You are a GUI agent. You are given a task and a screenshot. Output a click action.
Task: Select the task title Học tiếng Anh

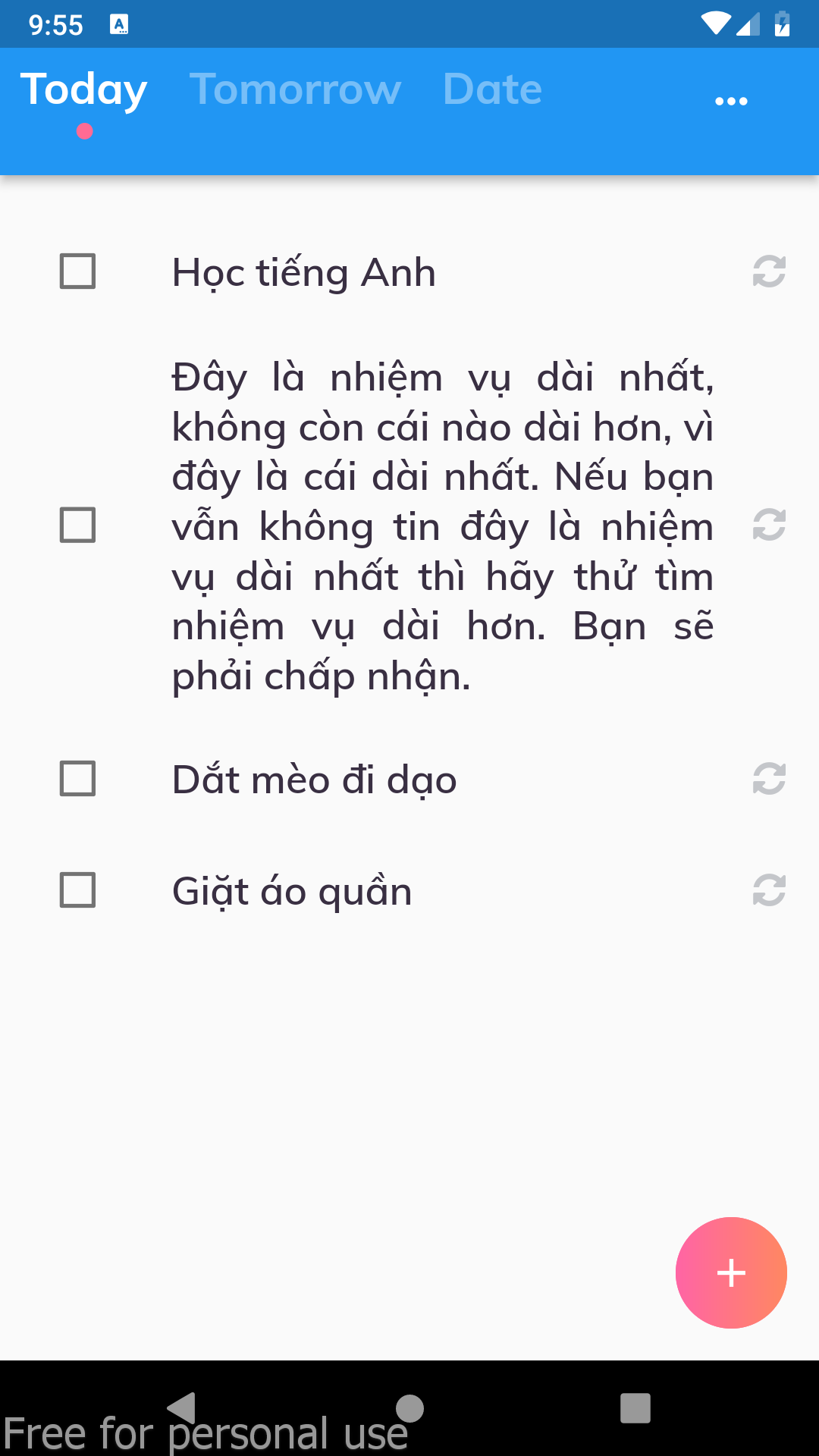coord(303,273)
